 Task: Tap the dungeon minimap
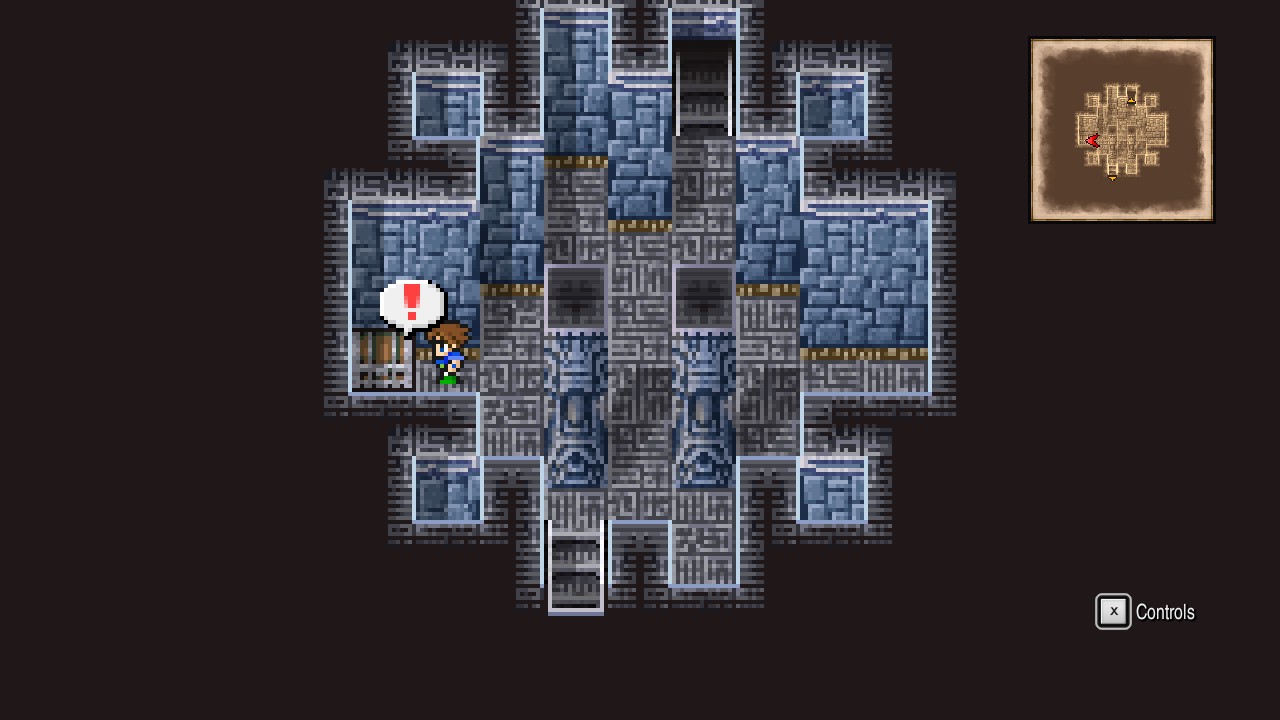click(x=1121, y=130)
